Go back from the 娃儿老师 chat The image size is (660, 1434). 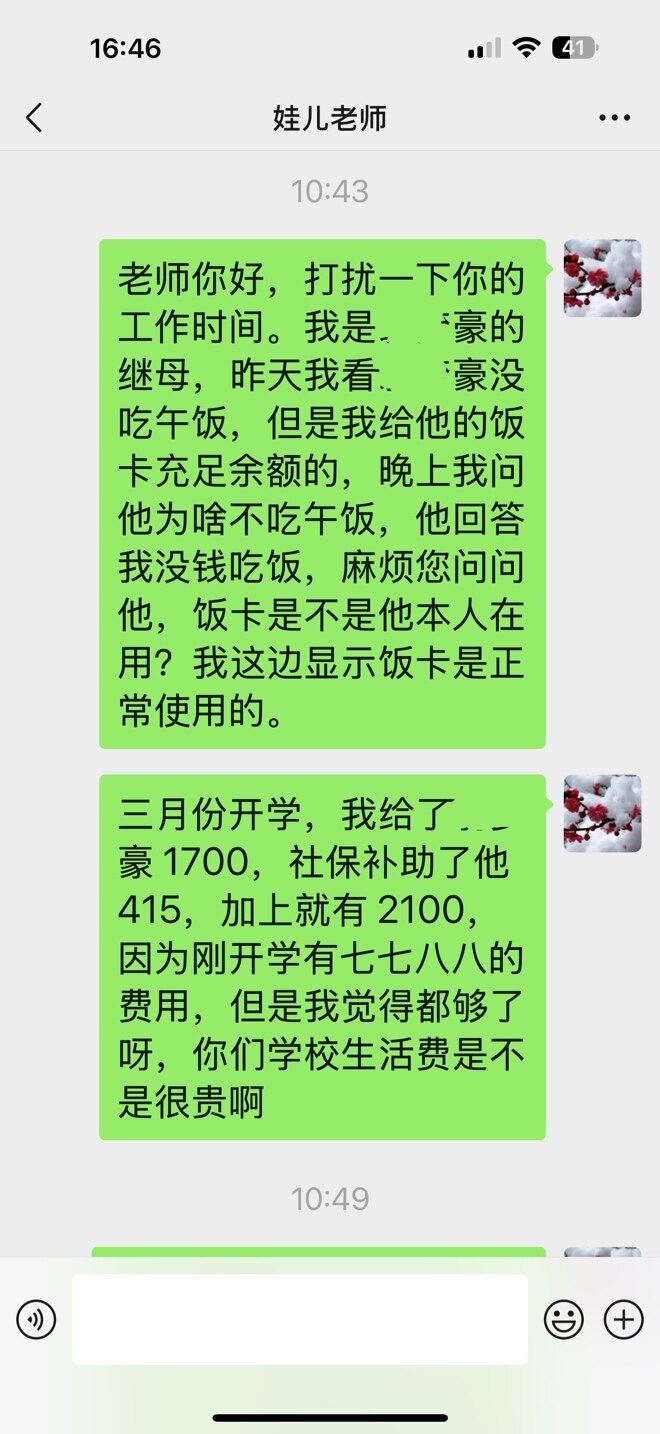tap(34, 118)
